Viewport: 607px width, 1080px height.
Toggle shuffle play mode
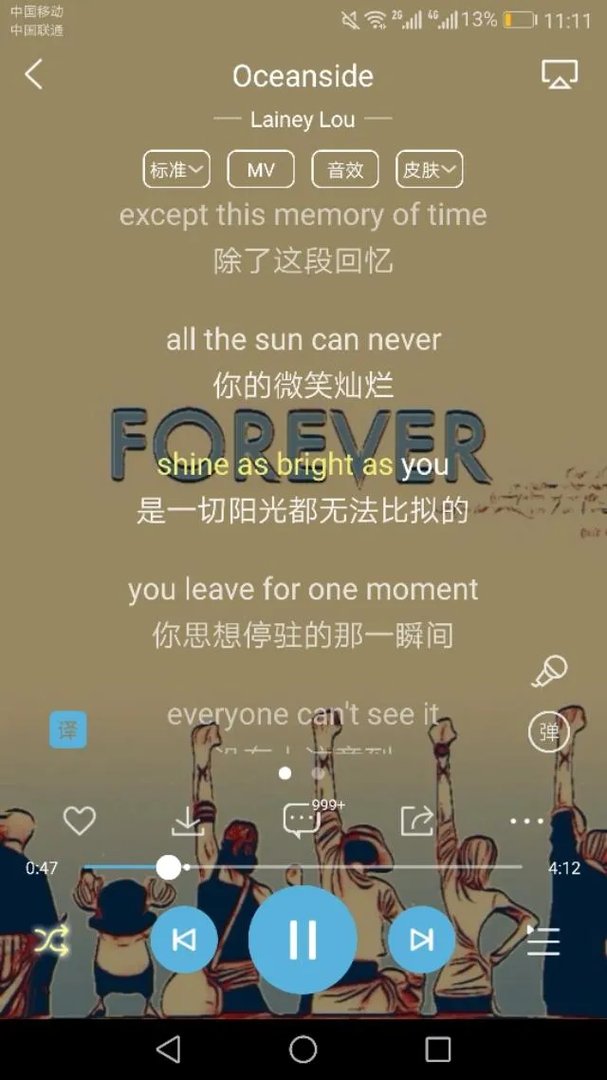click(52, 940)
